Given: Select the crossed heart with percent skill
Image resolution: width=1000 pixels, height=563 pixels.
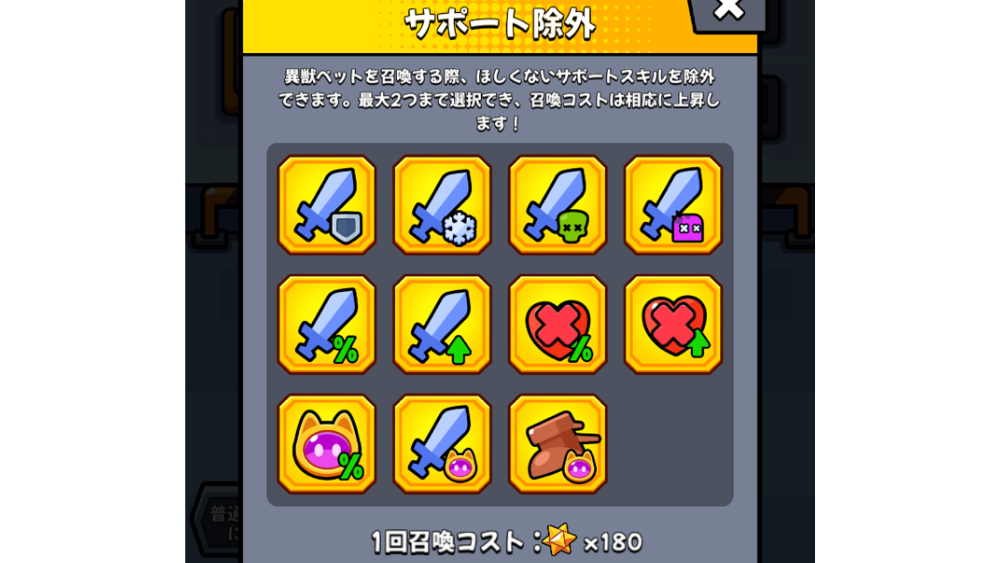Looking at the screenshot, I should click(x=558, y=324).
